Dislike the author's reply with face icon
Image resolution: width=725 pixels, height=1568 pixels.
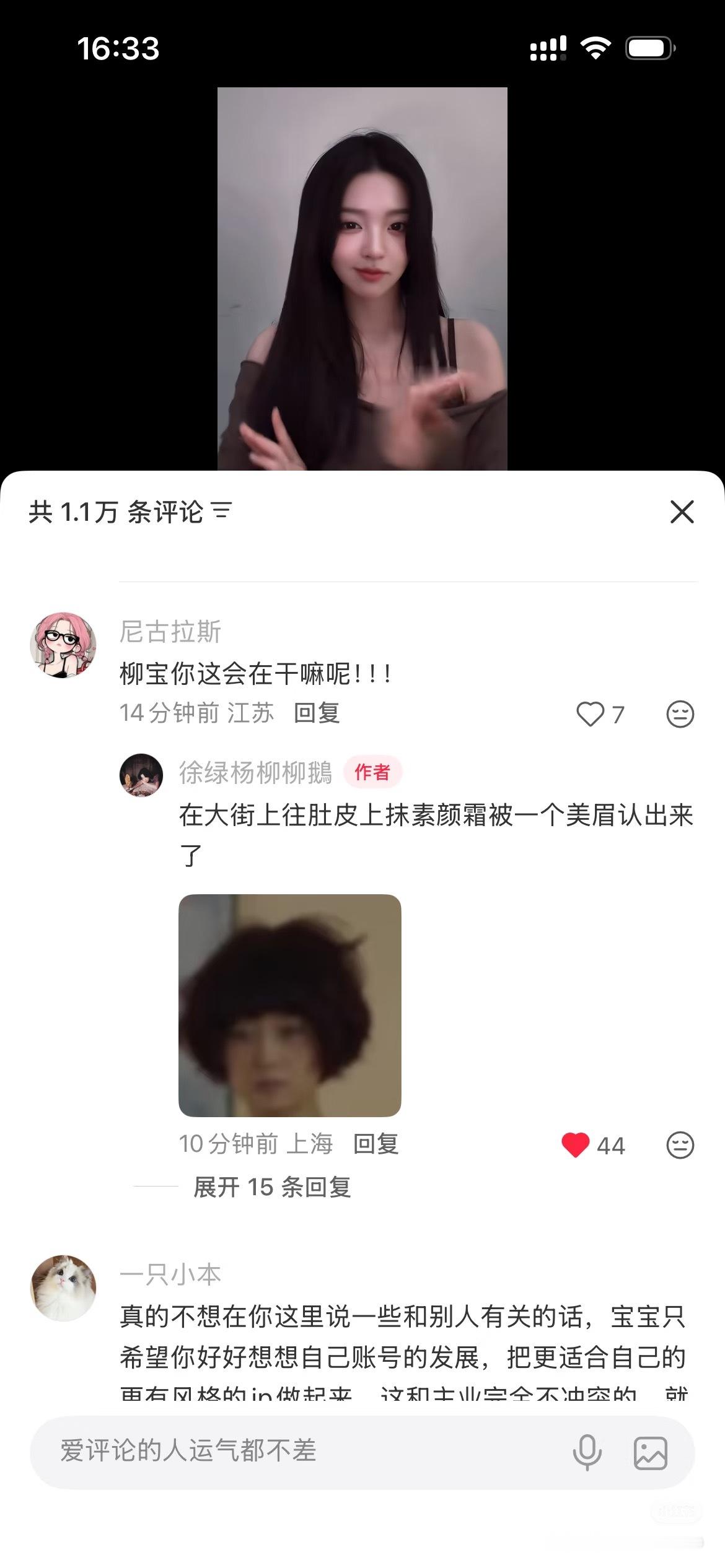[x=680, y=1145]
